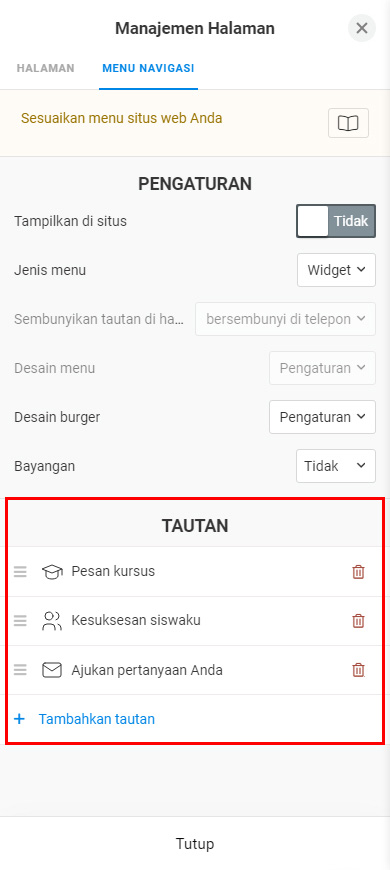Open the Jenis menu dropdown
The image size is (390, 870).
point(336,270)
